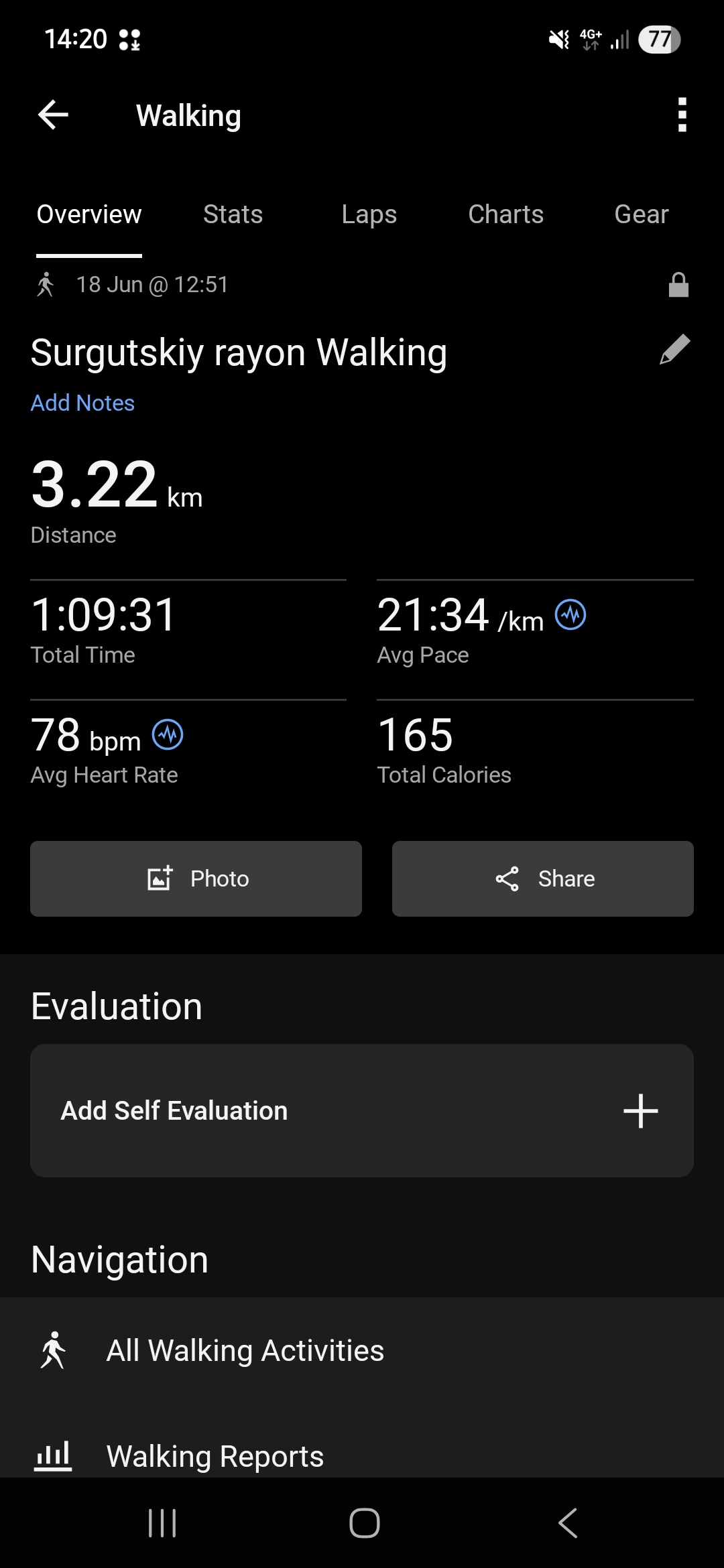The width and height of the screenshot is (724, 1568).
Task: Open the three-dot overflow menu
Action: (x=682, y=115)
